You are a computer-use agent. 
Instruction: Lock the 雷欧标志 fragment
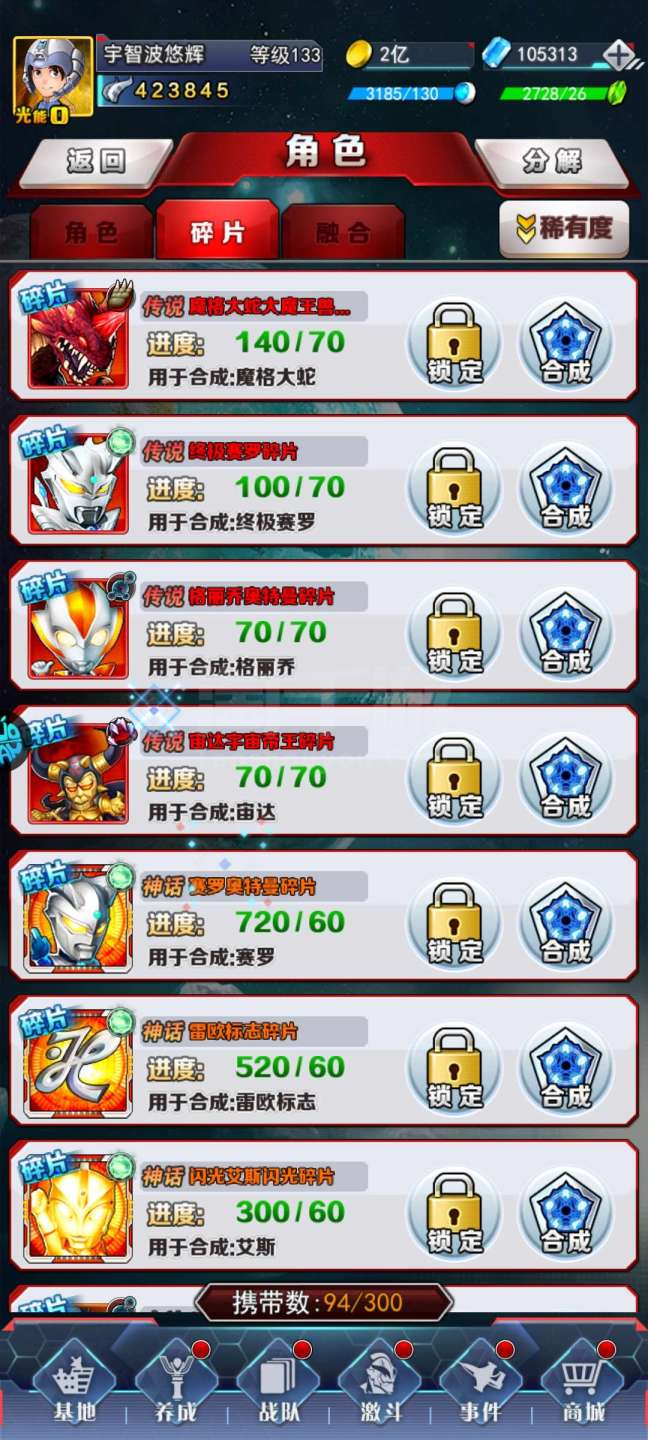tap(454, 1069)
